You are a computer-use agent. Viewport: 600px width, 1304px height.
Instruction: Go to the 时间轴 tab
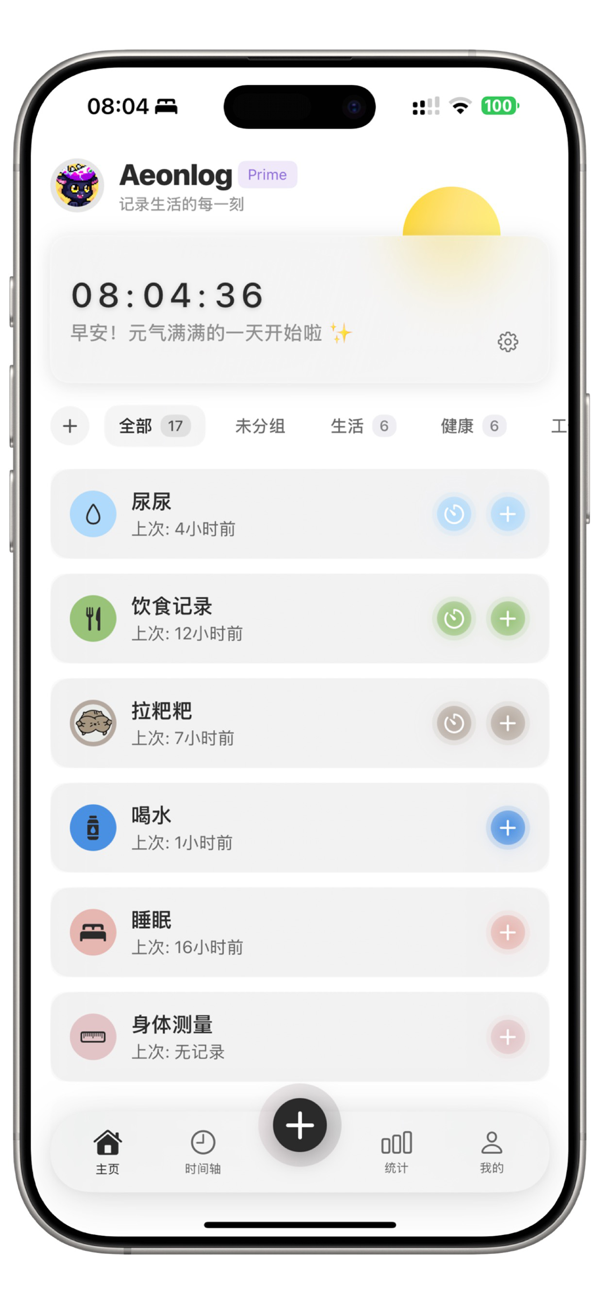(203, 1151)
